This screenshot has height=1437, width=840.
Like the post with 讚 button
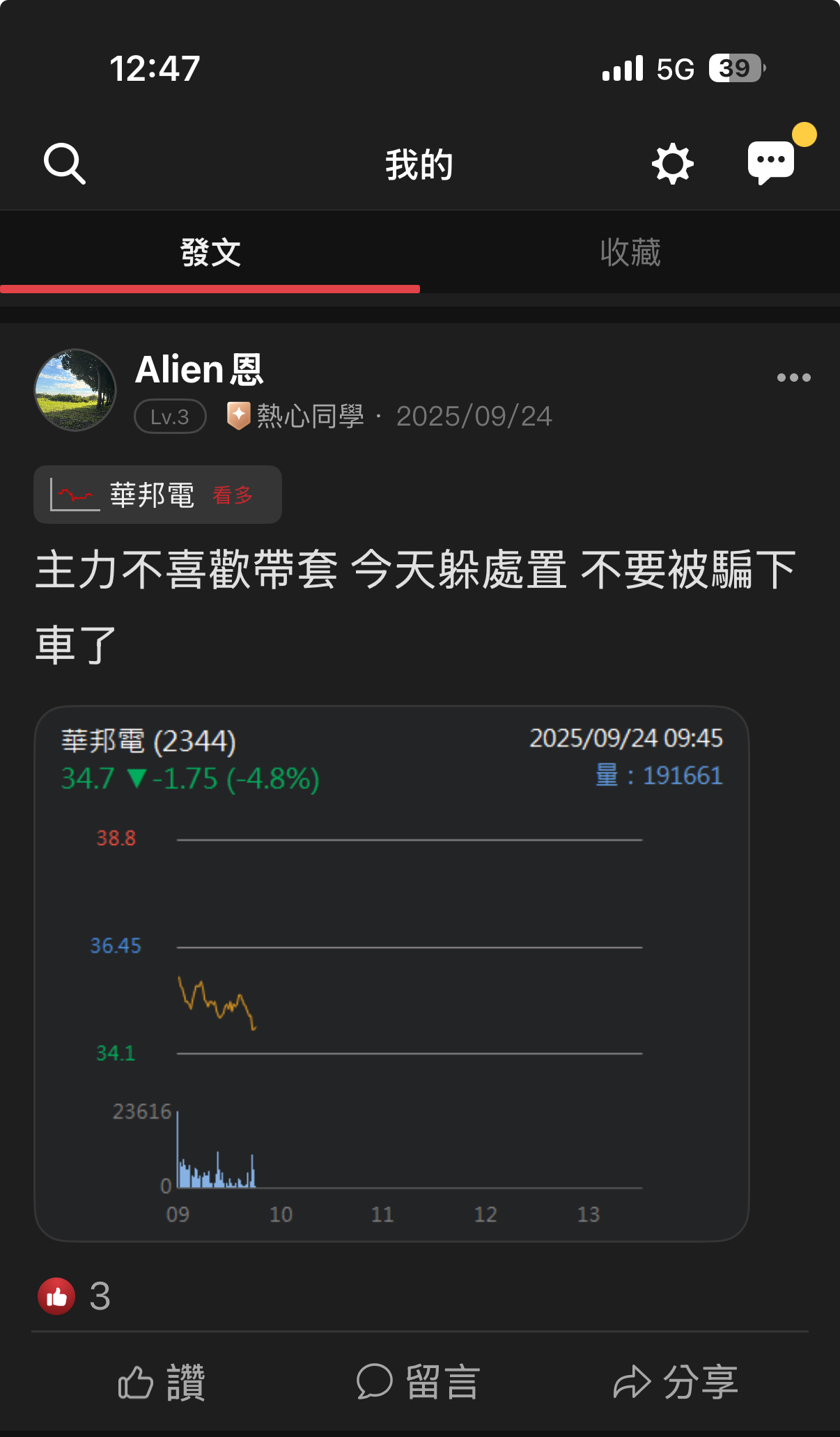pyautogui.click(x=162, y=1382)
